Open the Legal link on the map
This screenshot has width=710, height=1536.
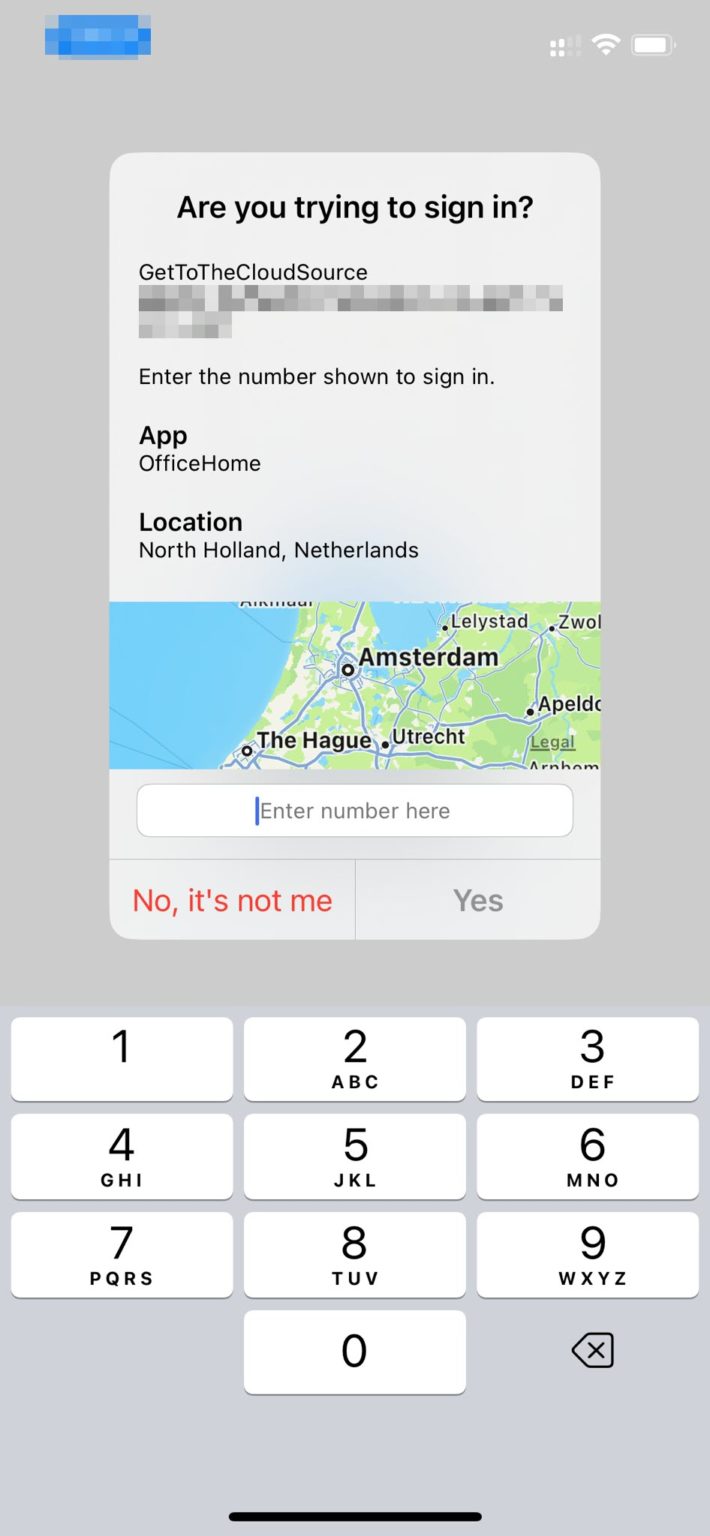[x=553, y=742]
